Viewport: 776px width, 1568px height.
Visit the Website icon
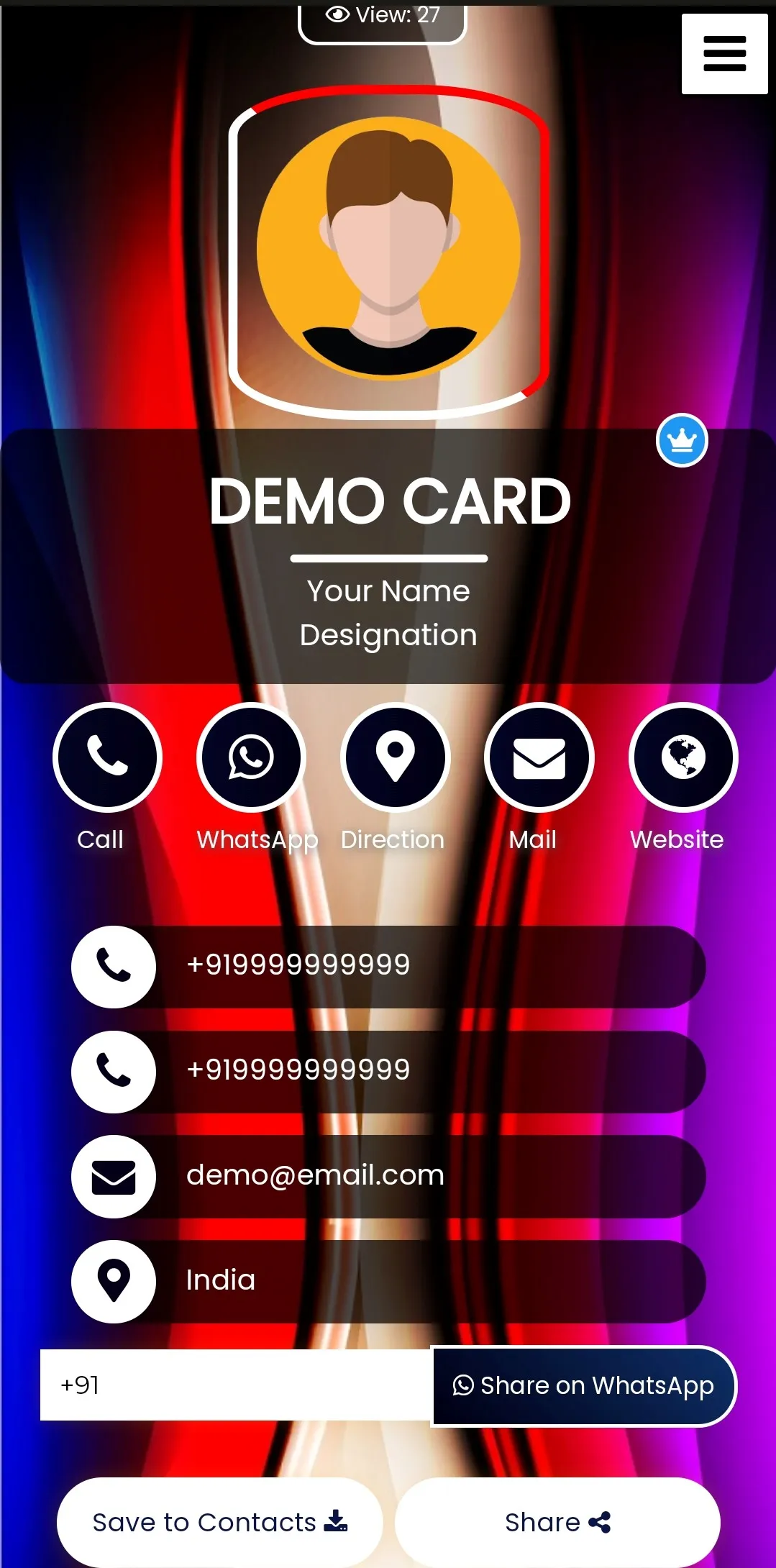[683, 757]
